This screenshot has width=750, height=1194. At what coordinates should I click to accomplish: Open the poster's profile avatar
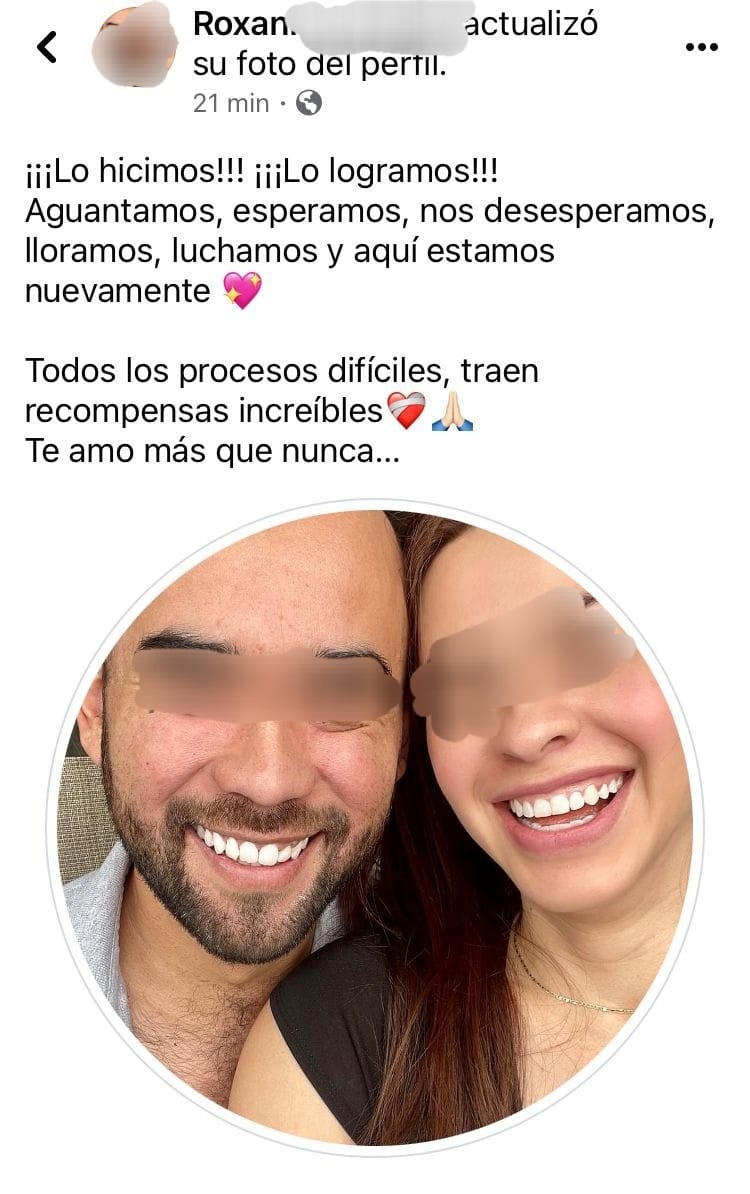(x=135, y=45)
